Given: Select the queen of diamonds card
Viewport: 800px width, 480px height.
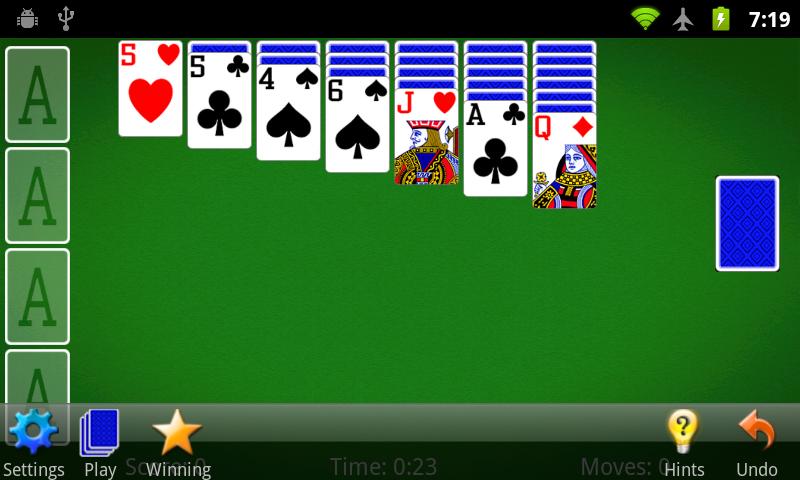Looking at the screenshot, I should pyautogui.click(x=564, y=161).
